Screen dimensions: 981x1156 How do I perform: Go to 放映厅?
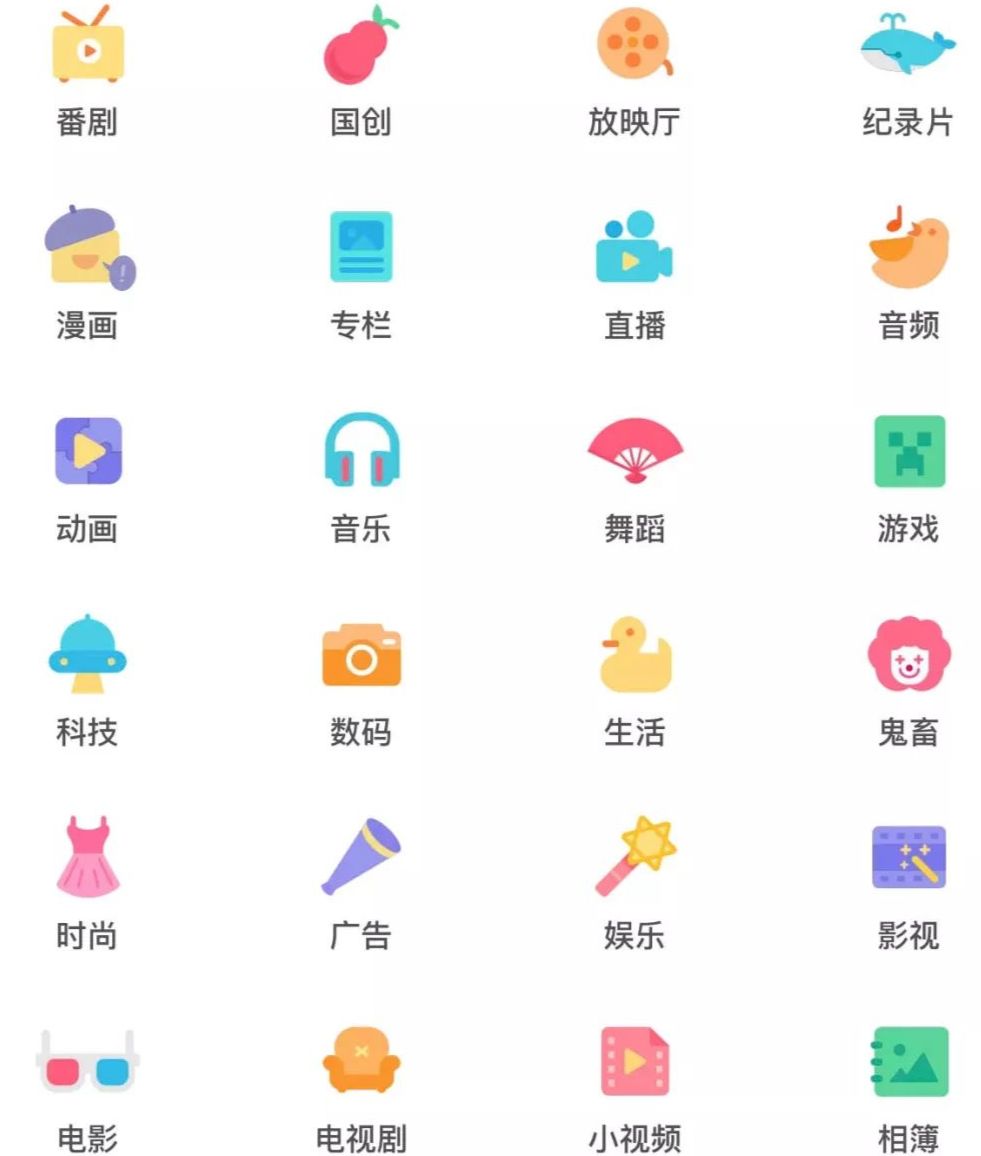634,45
